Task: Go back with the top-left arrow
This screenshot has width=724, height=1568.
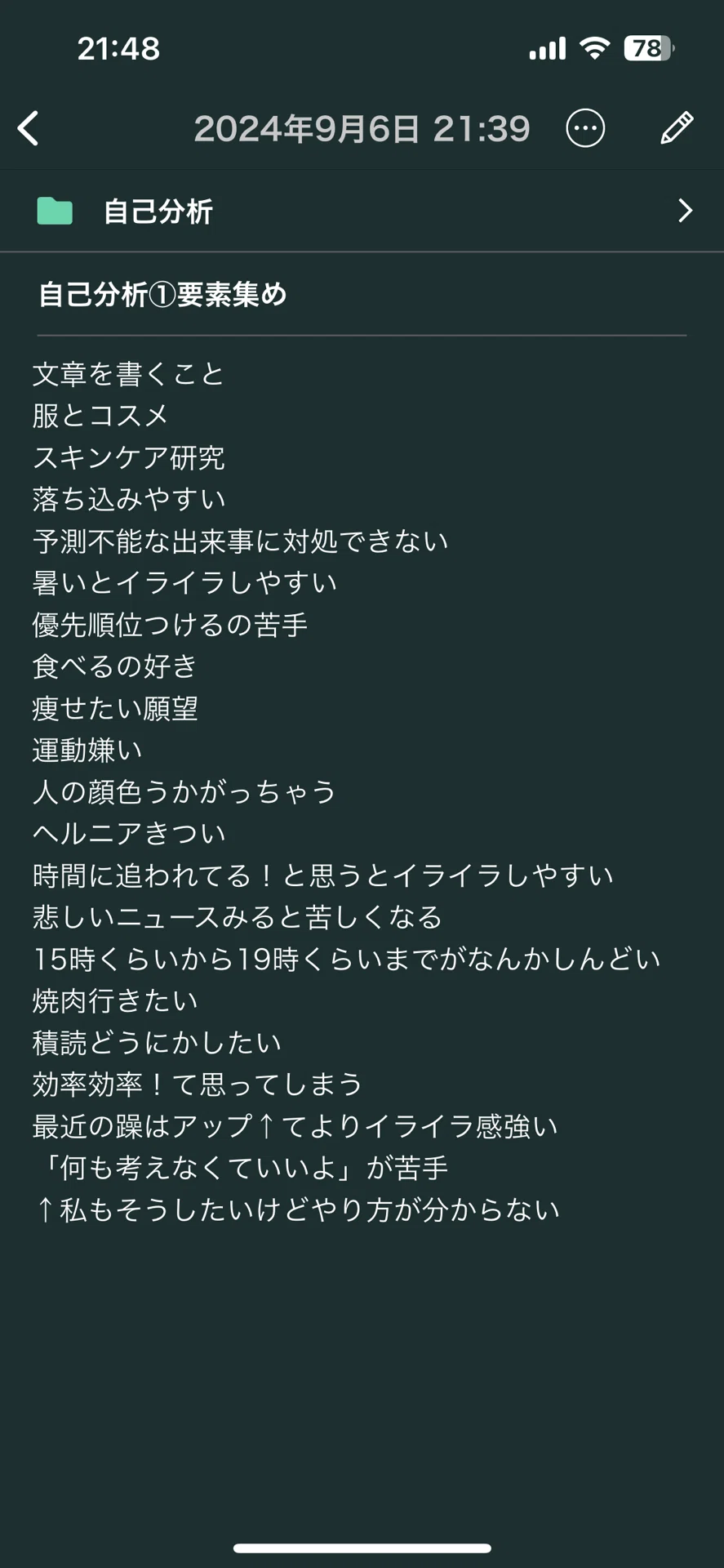Action: [29, 128]
